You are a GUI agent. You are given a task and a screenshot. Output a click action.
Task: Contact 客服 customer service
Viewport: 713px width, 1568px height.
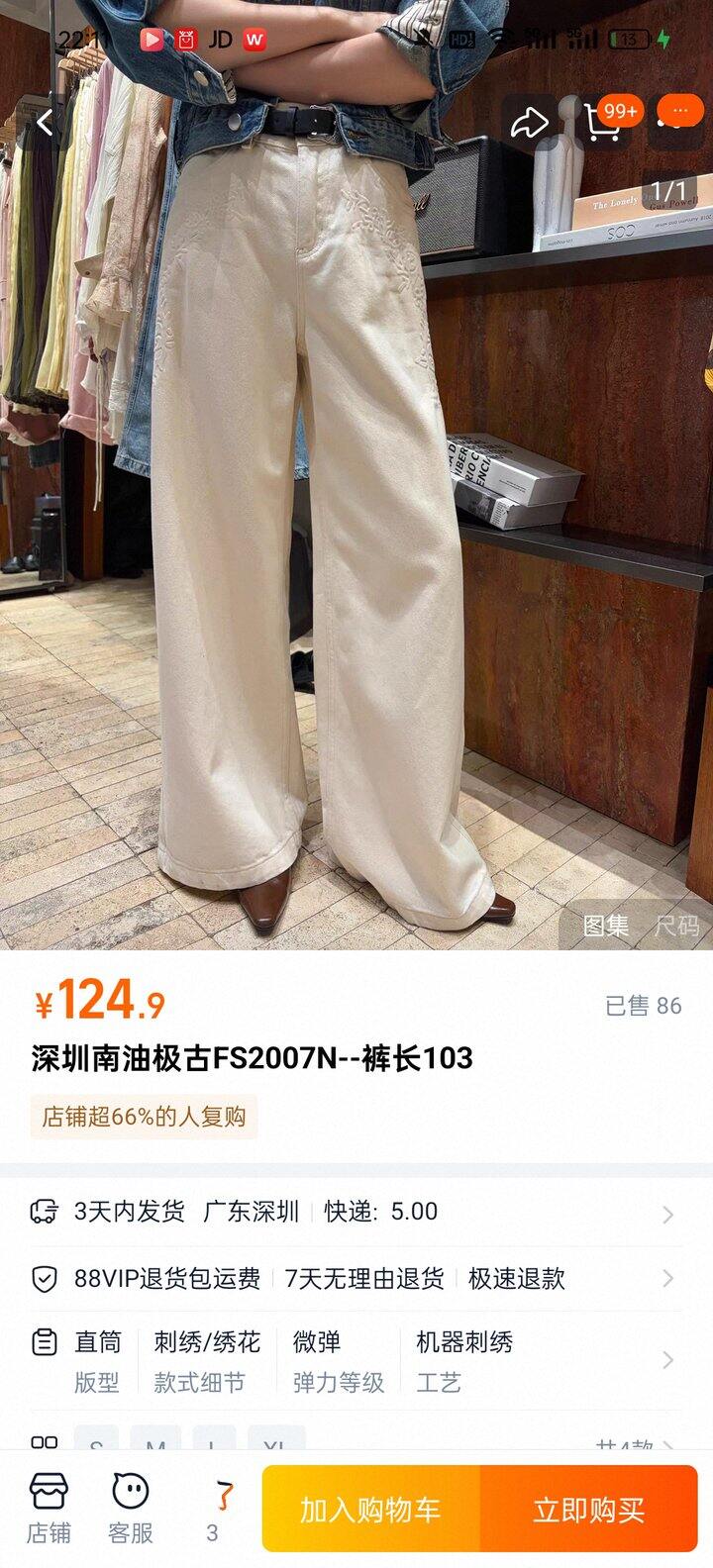pyautogui.click(x=130, y=1508)
